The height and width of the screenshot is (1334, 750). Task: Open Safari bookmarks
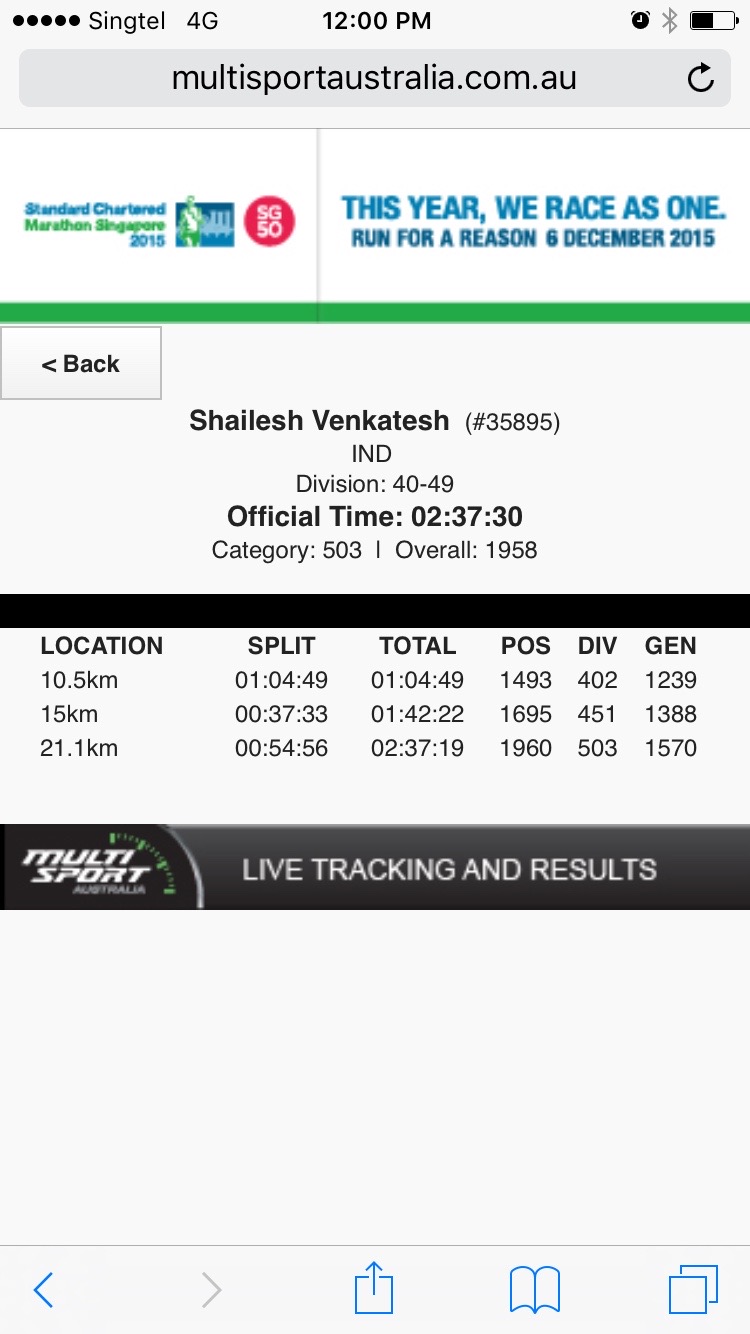(x=534, y=1290)
